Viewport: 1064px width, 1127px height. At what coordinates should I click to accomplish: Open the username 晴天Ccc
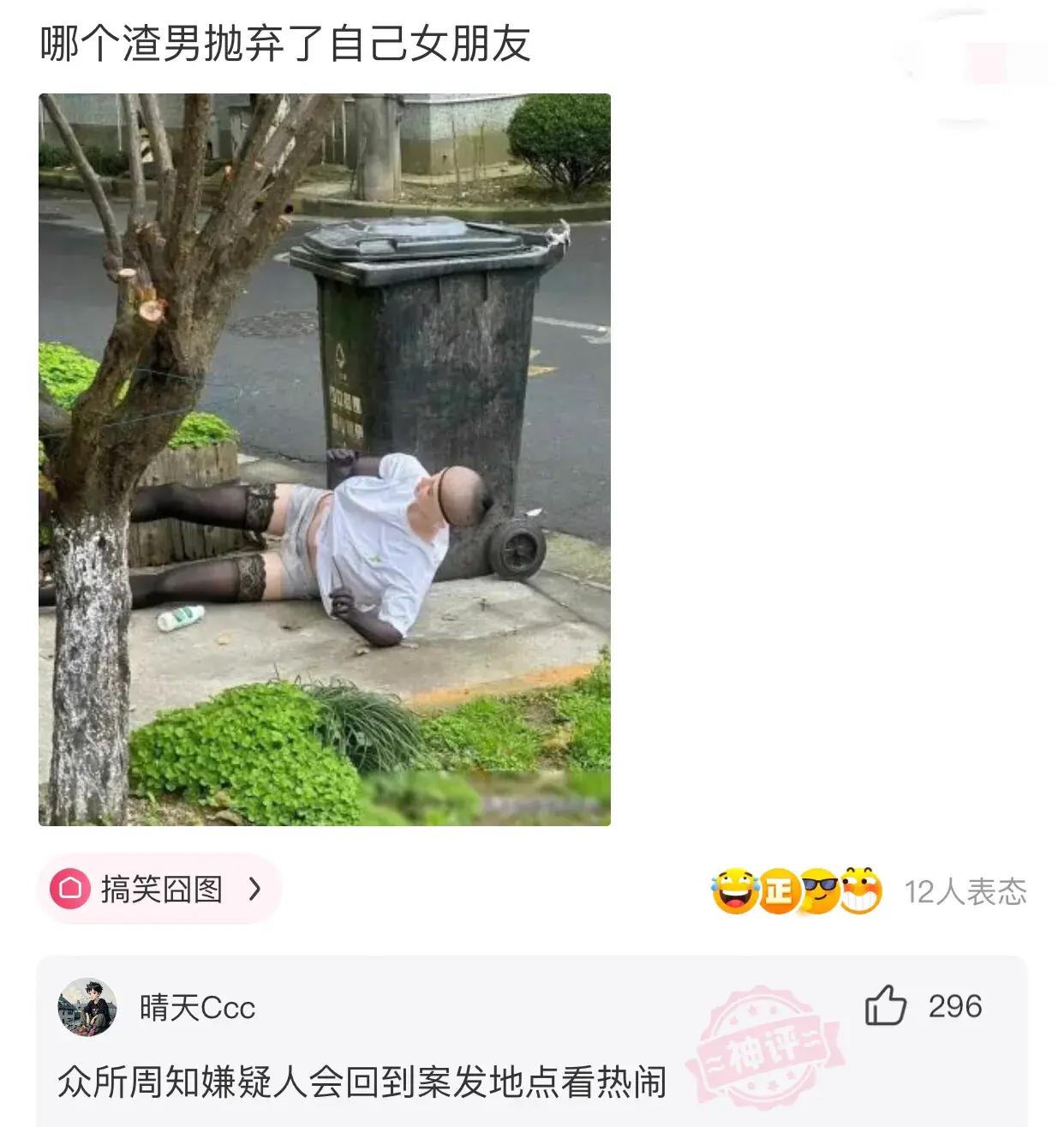point(197,1008)
